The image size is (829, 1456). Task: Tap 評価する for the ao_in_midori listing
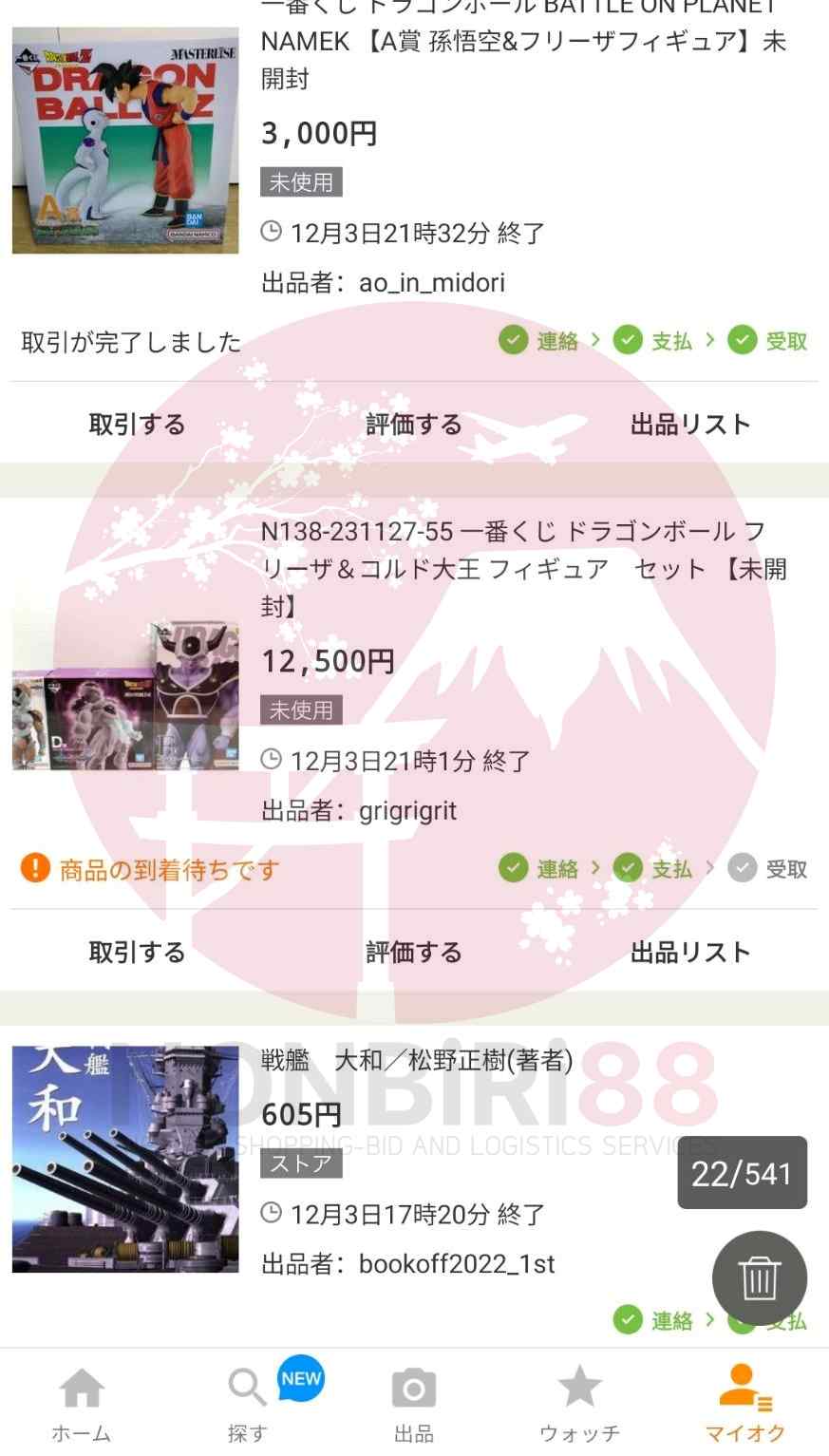pos(414,425)
